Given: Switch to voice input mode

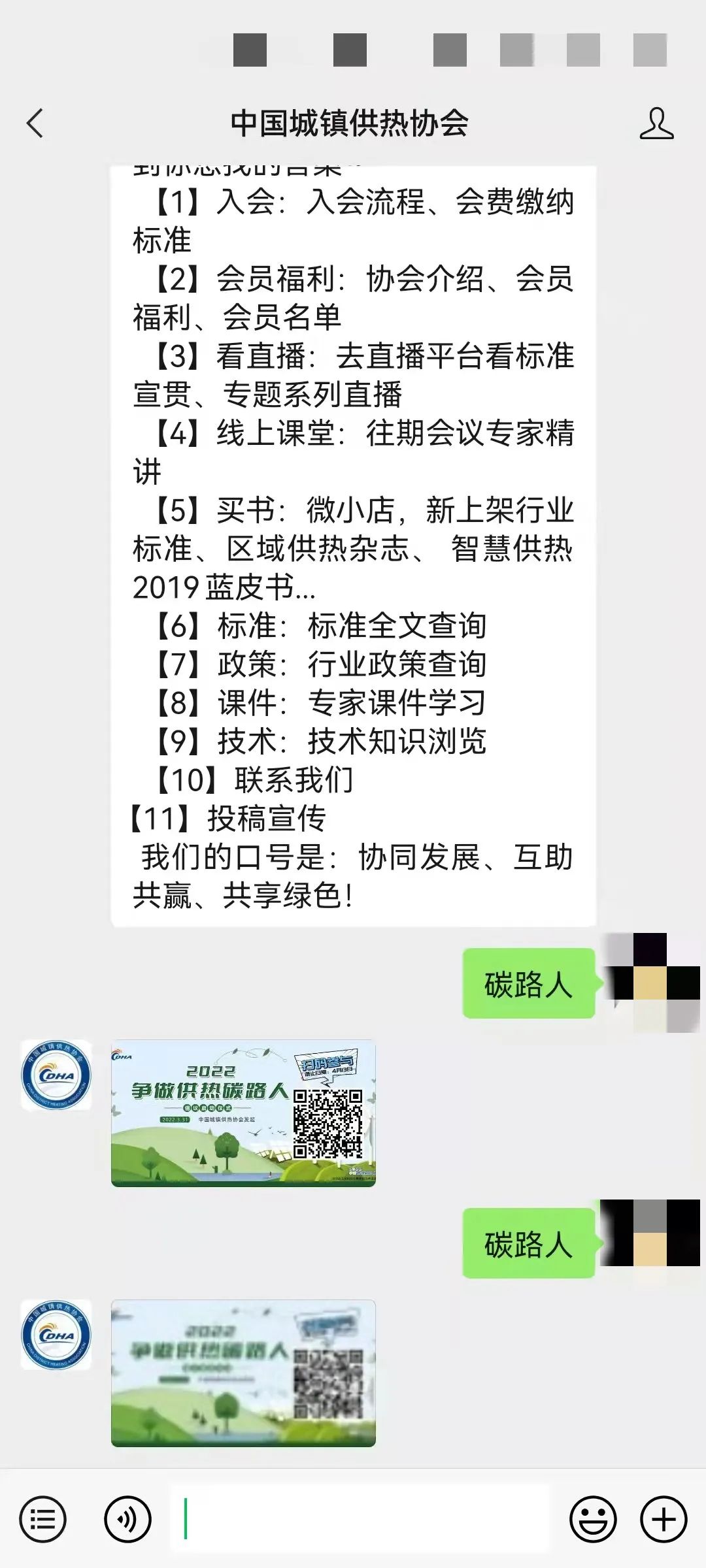Looking at the screenshot, I should point(127,1519).
